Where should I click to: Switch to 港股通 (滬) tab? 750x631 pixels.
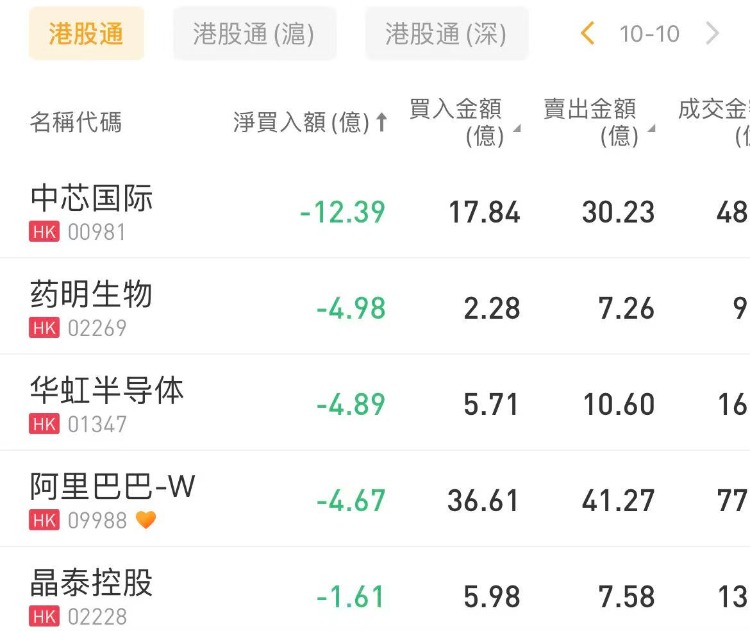click(x=254, y=34)
